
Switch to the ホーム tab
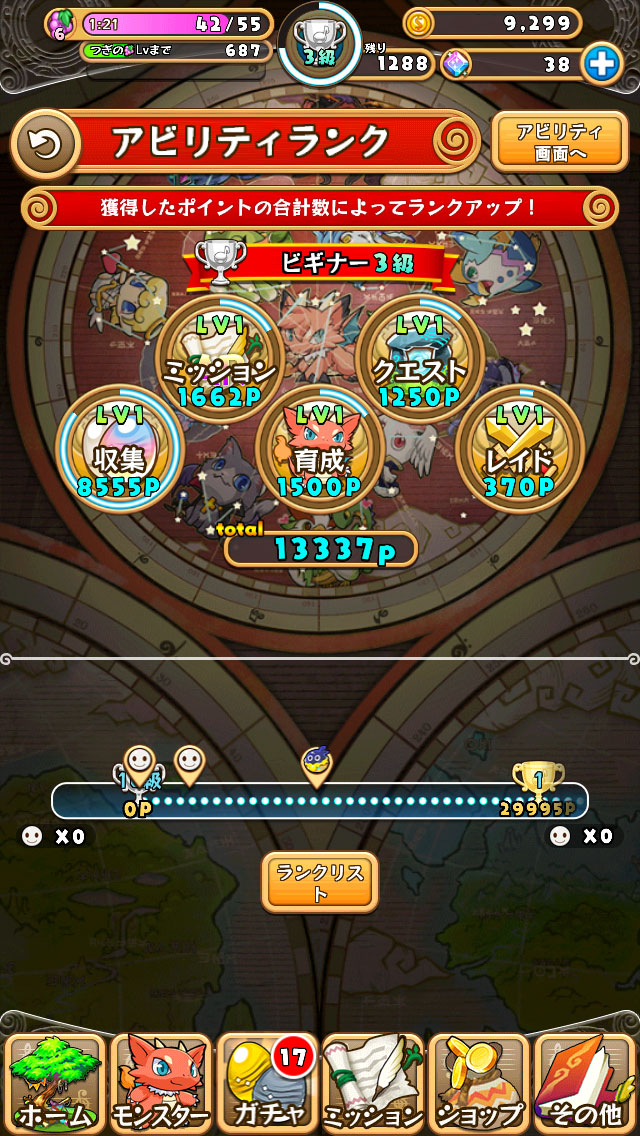(56, 1084)
